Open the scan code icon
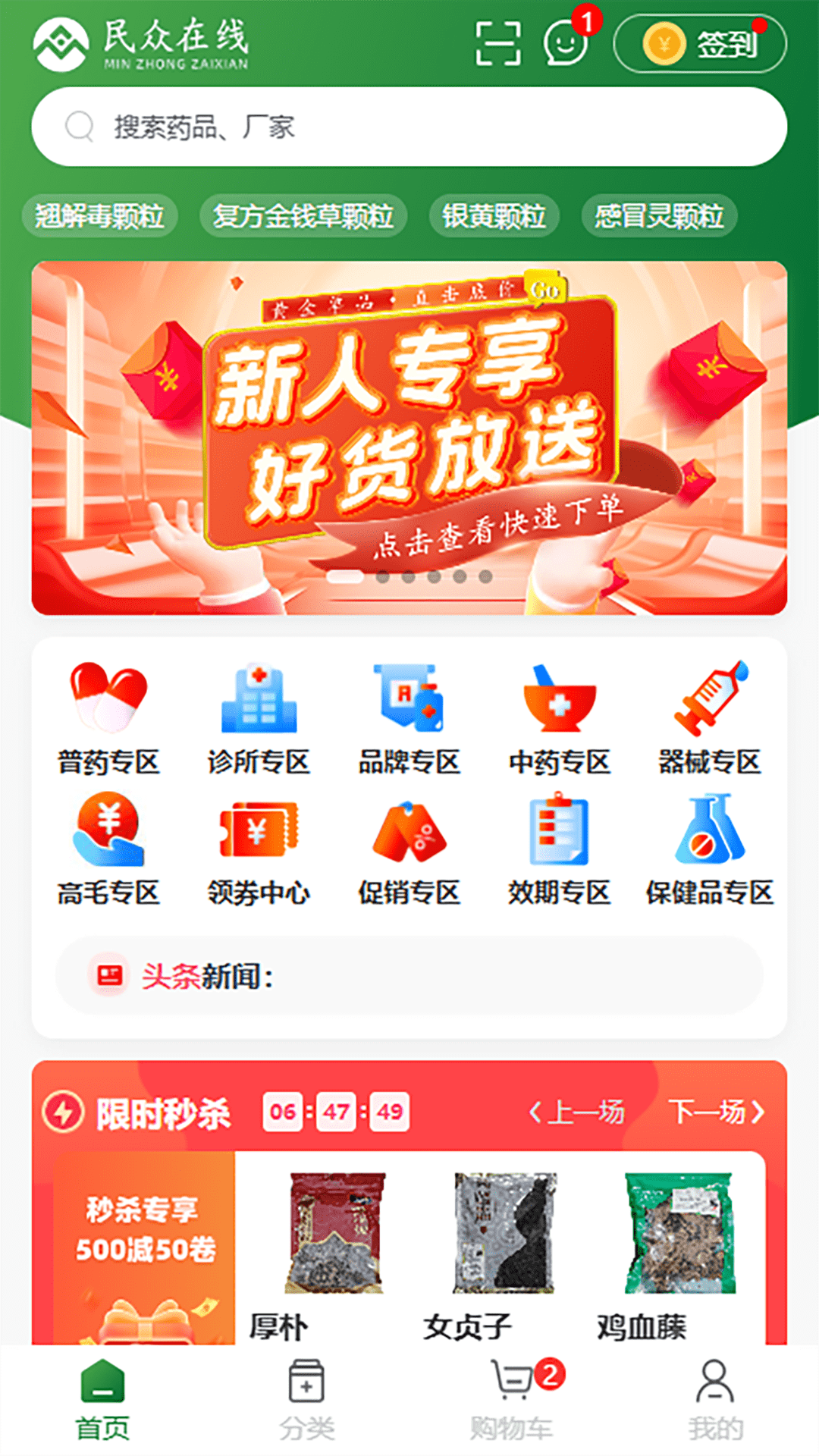Image resolution: width=819 pixels, height=1456 pixels. coord(498,43)
